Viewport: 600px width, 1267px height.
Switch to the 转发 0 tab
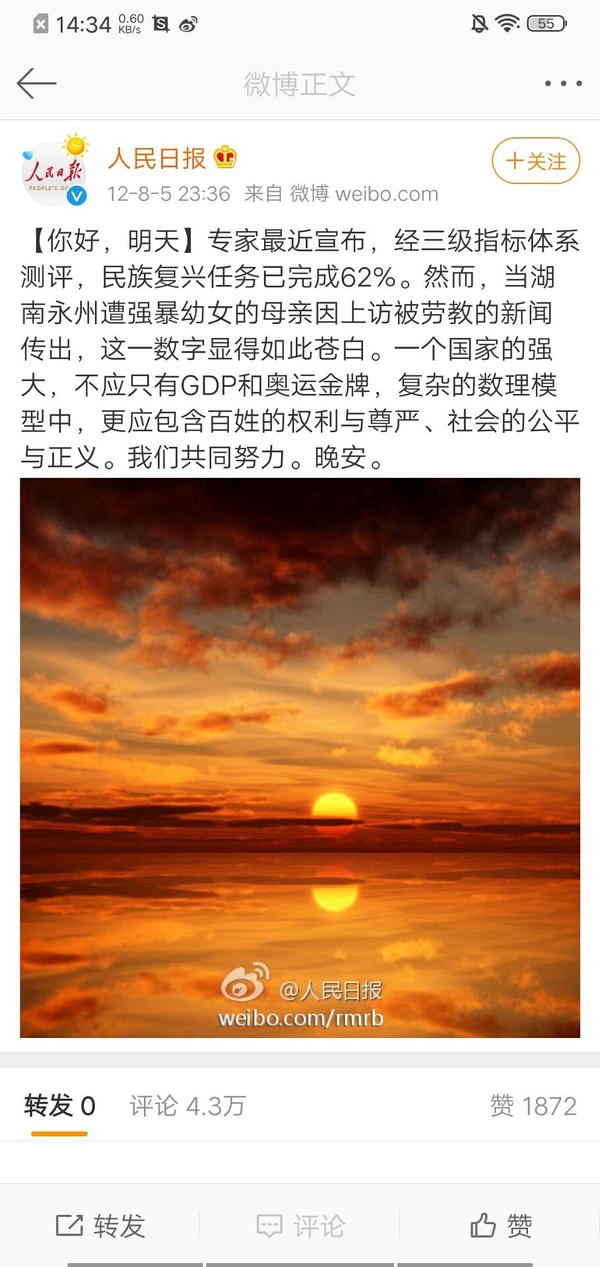[60, 1106]
